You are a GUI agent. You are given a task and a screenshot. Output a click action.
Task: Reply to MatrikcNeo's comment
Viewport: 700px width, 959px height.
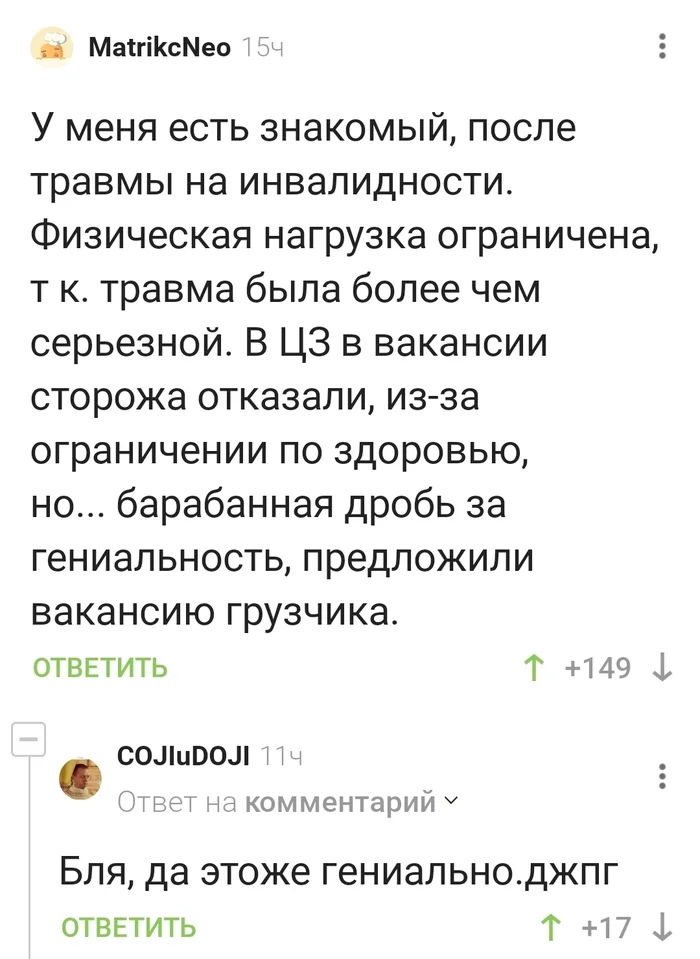tap(100, 667)
